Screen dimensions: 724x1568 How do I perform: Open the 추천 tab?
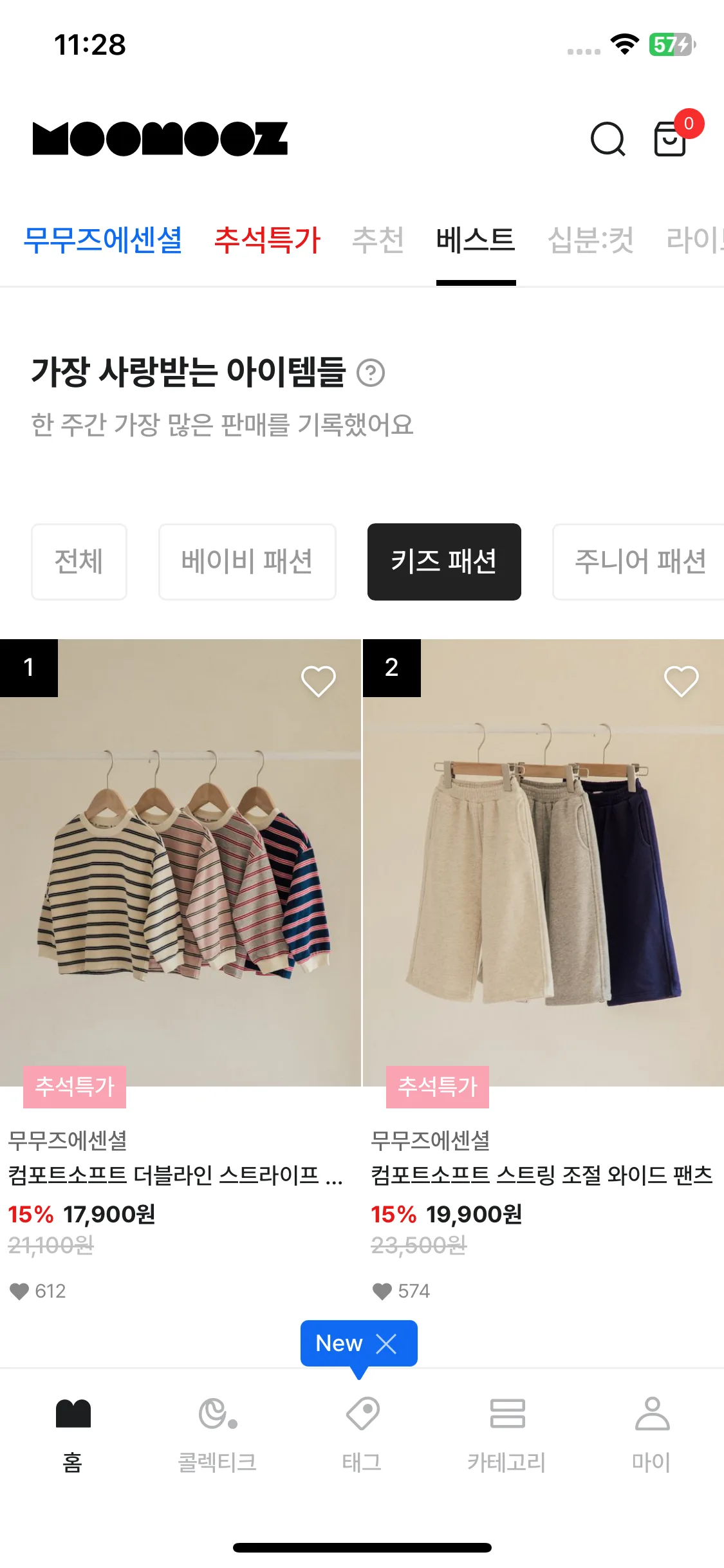378,239
